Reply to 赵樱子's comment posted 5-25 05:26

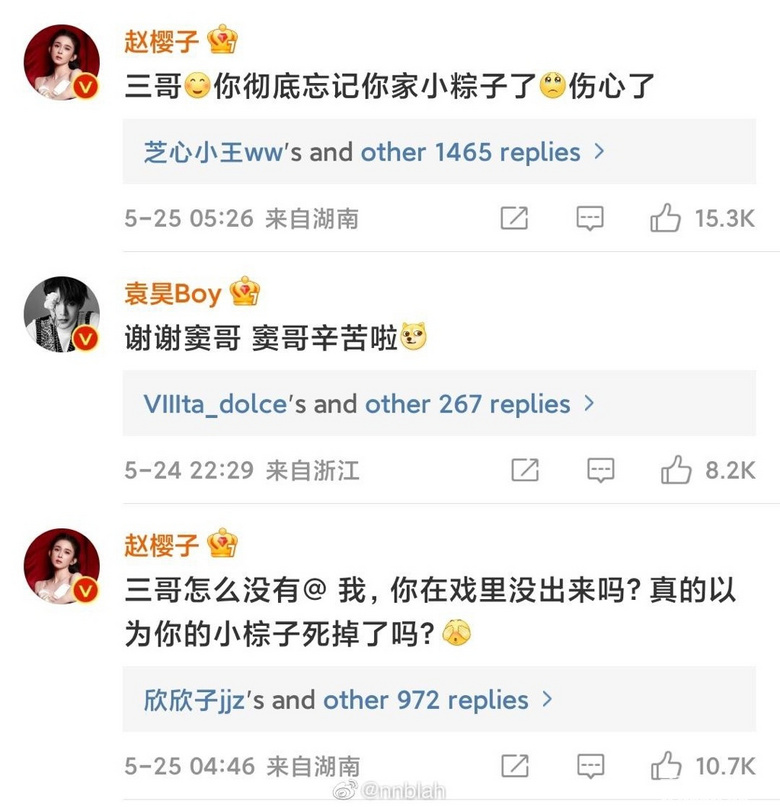590,218
